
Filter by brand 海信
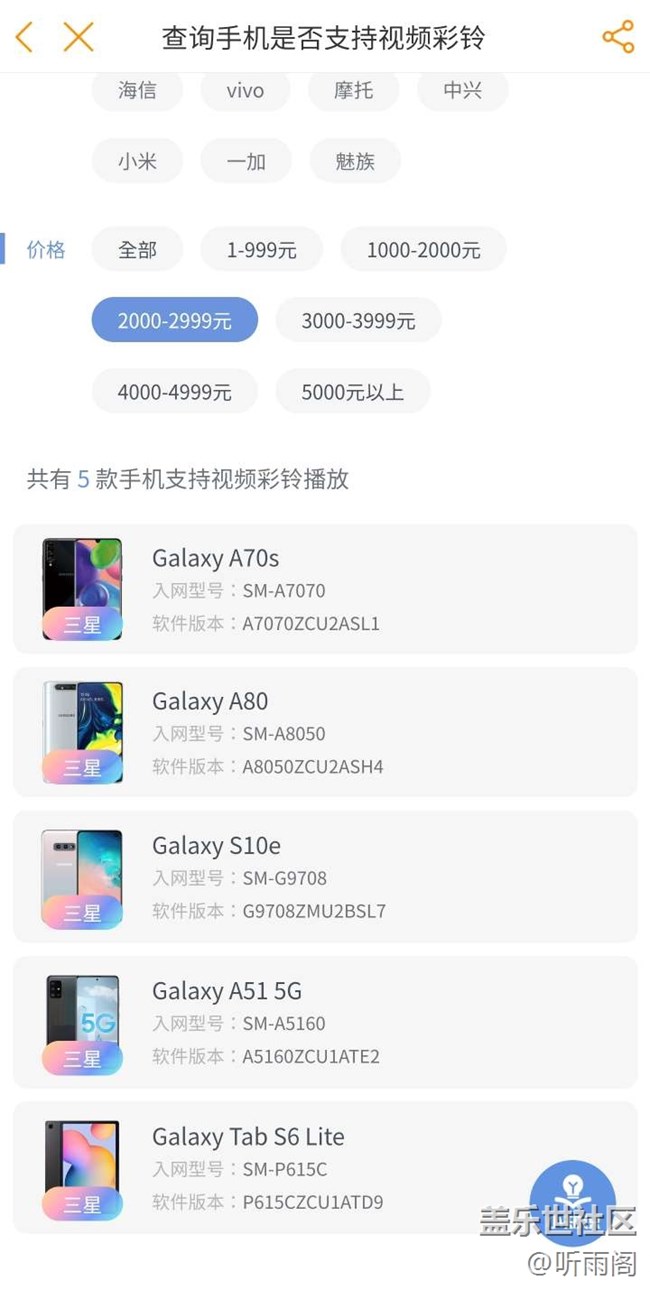(137, 91)
